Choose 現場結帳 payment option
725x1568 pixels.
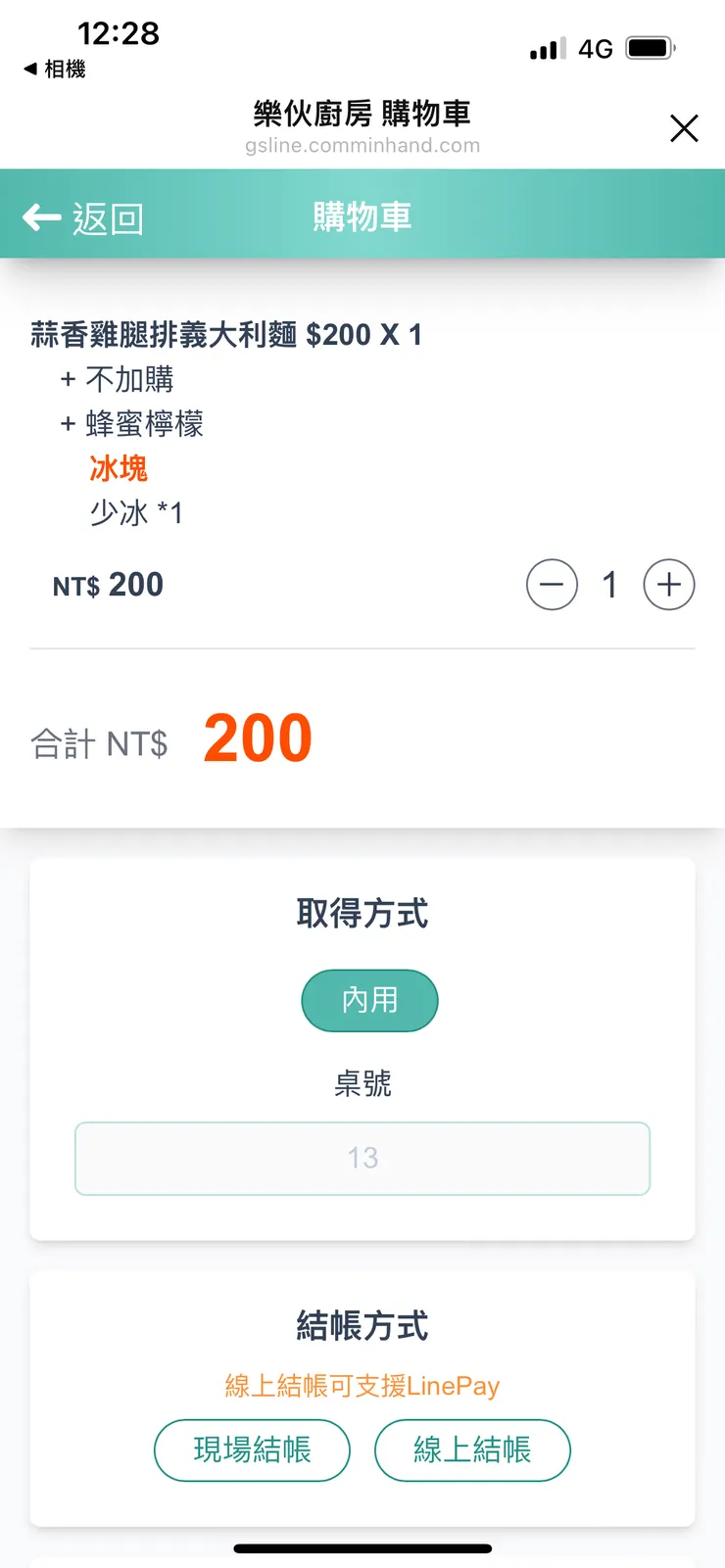pyautogui.click(x=251, y=1450)
